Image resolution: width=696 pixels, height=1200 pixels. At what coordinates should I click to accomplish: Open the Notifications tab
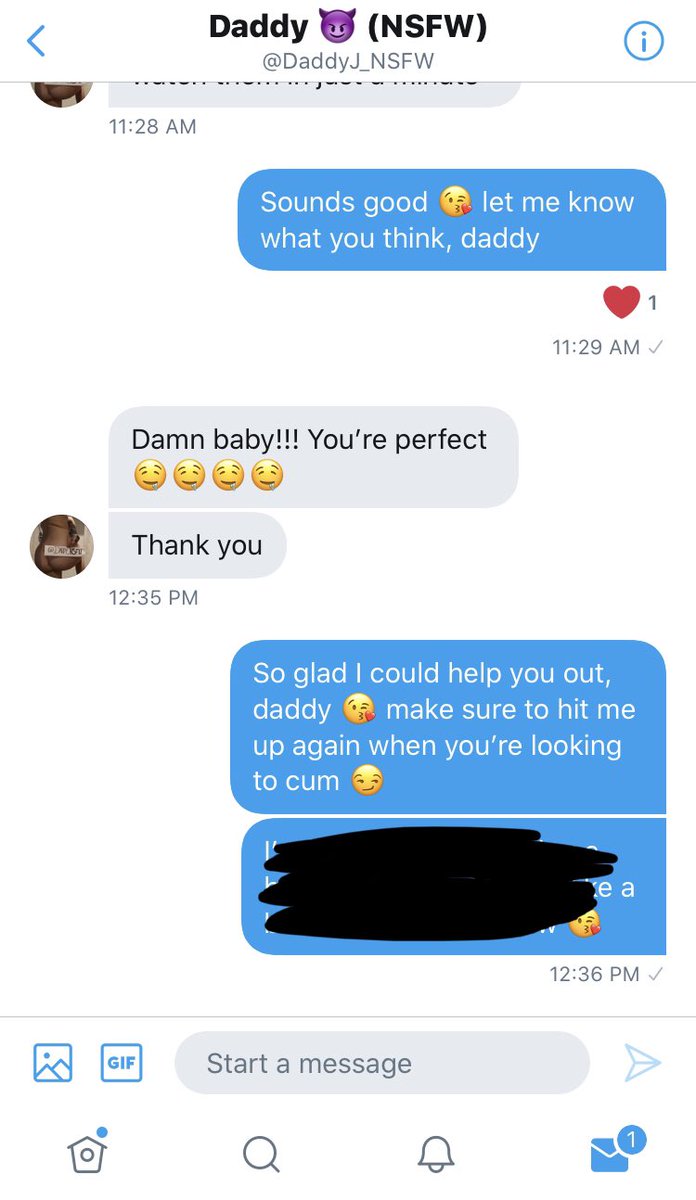point(435,1154)
